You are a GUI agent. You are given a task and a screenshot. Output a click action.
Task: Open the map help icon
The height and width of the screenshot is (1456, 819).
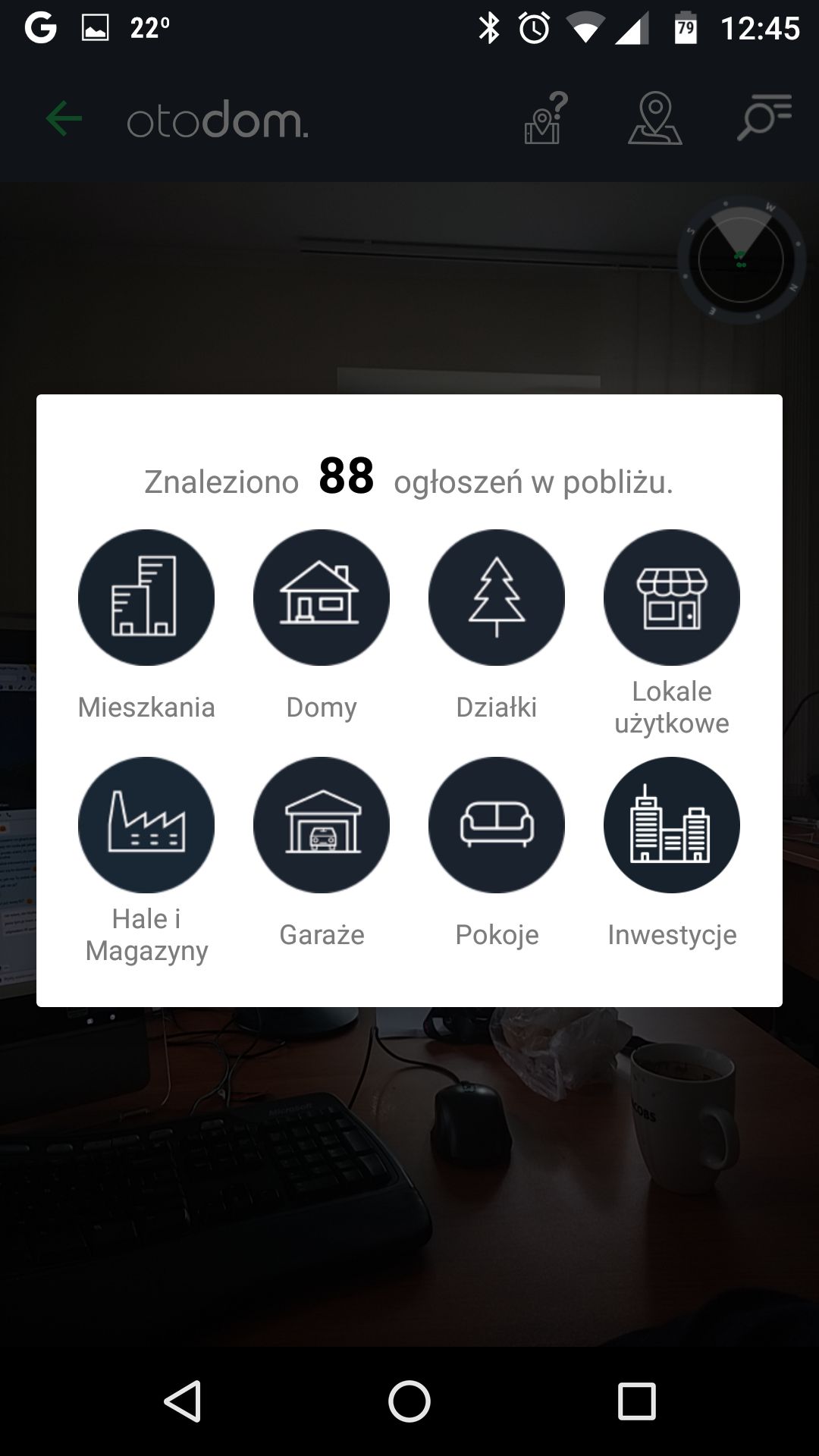pyautogui.click(x=546, y=118)
